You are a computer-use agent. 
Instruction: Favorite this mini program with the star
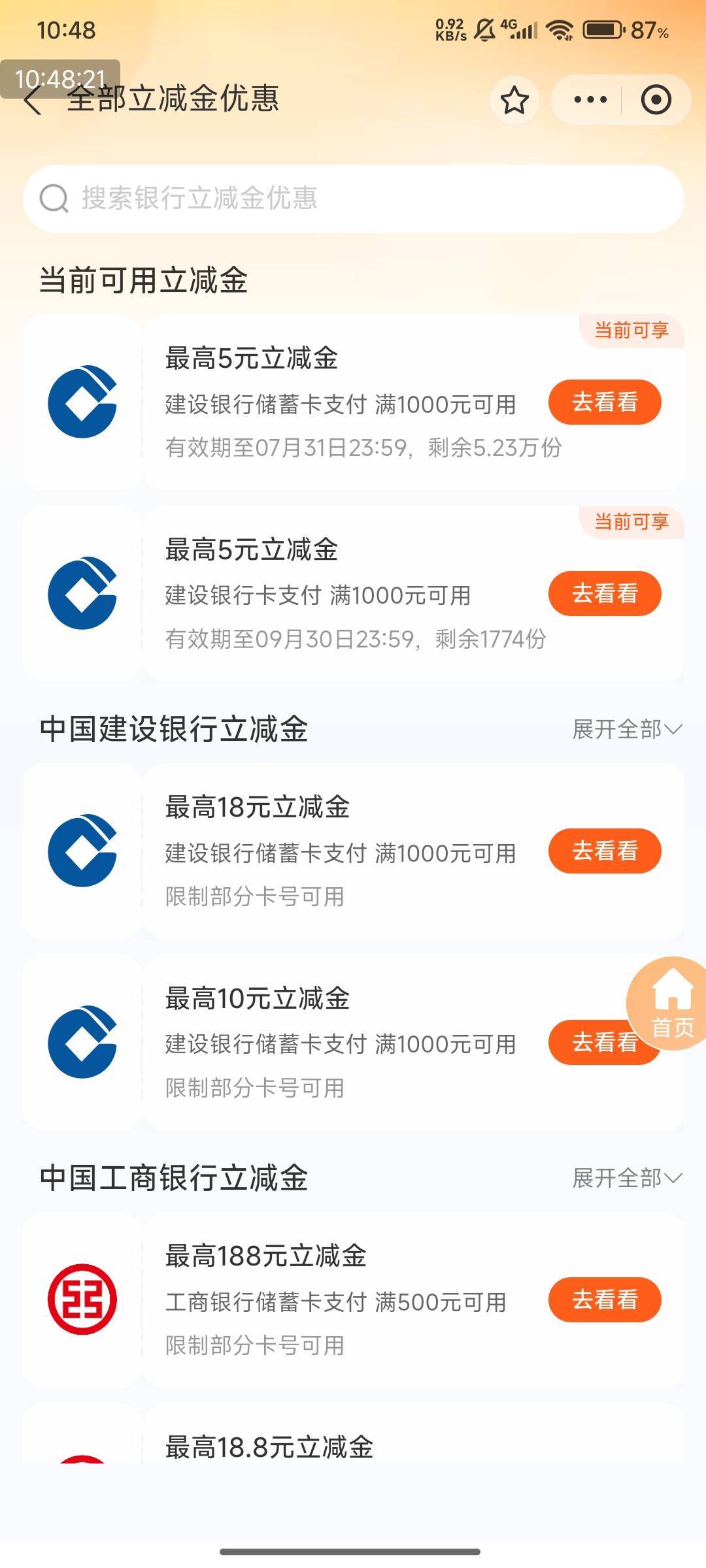coord(514,100)
